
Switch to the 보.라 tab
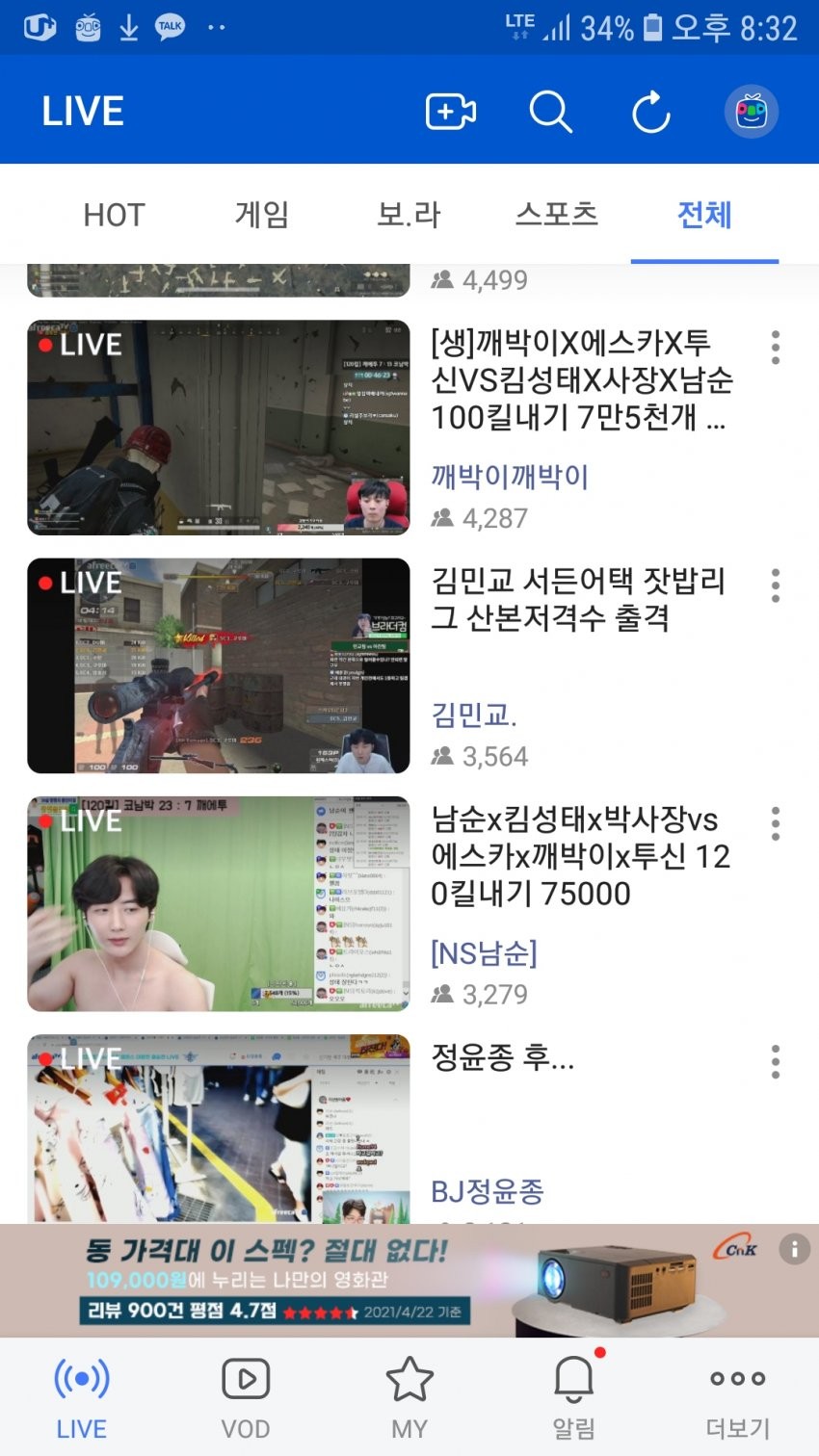coord(409,215)
